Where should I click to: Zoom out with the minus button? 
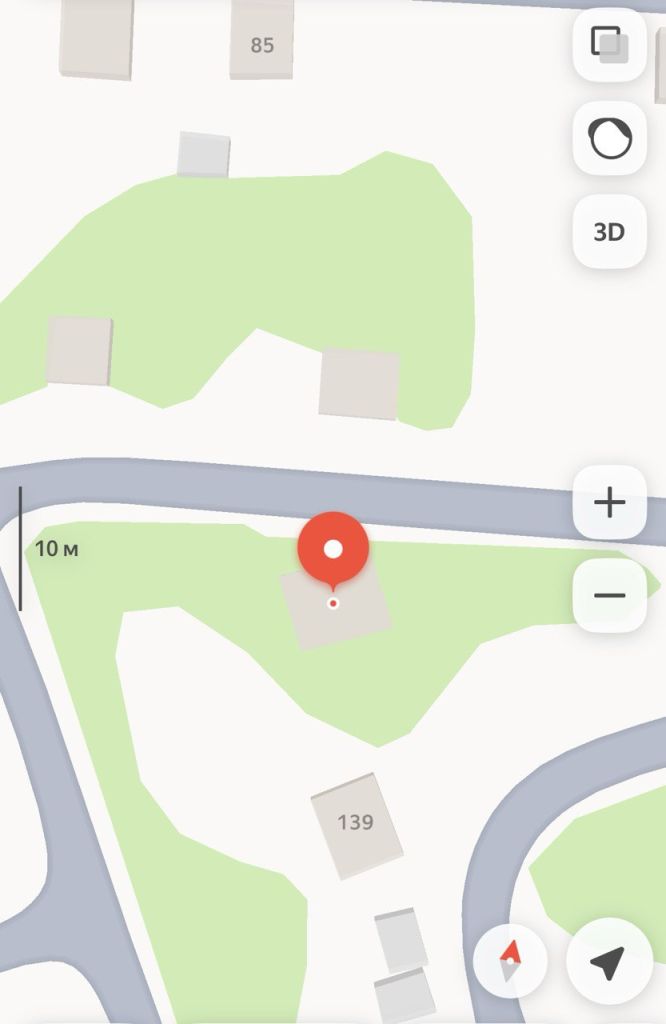click(609, 596)
